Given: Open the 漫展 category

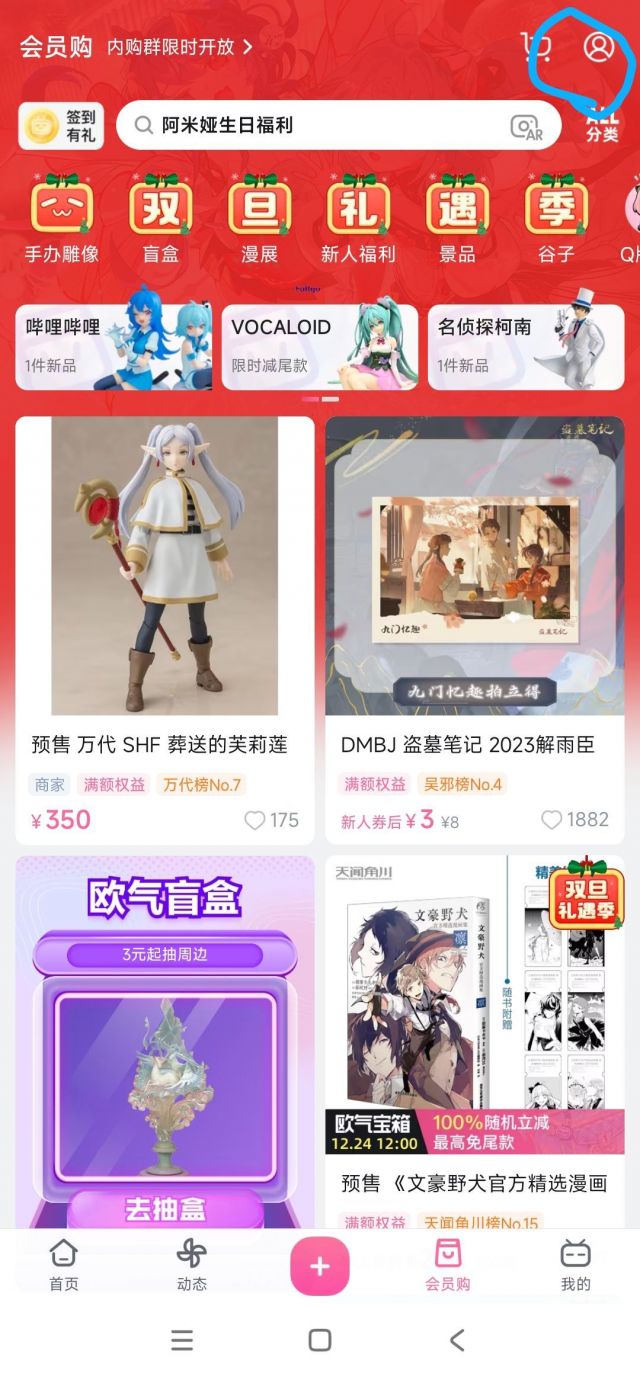Looking at the screenshot, I should (x=259, y=218).
